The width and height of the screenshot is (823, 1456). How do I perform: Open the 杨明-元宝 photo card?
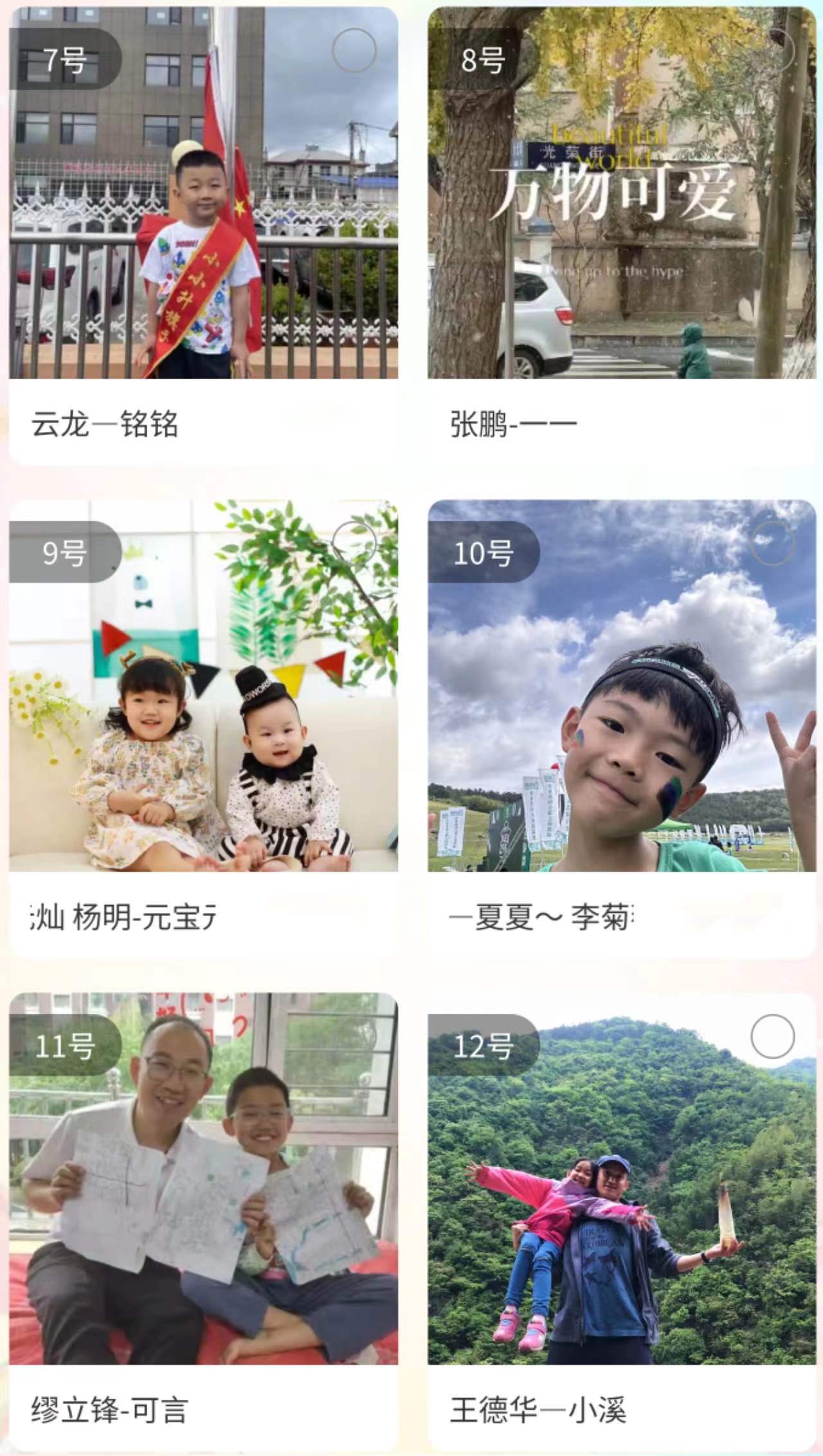coord(204,729)
